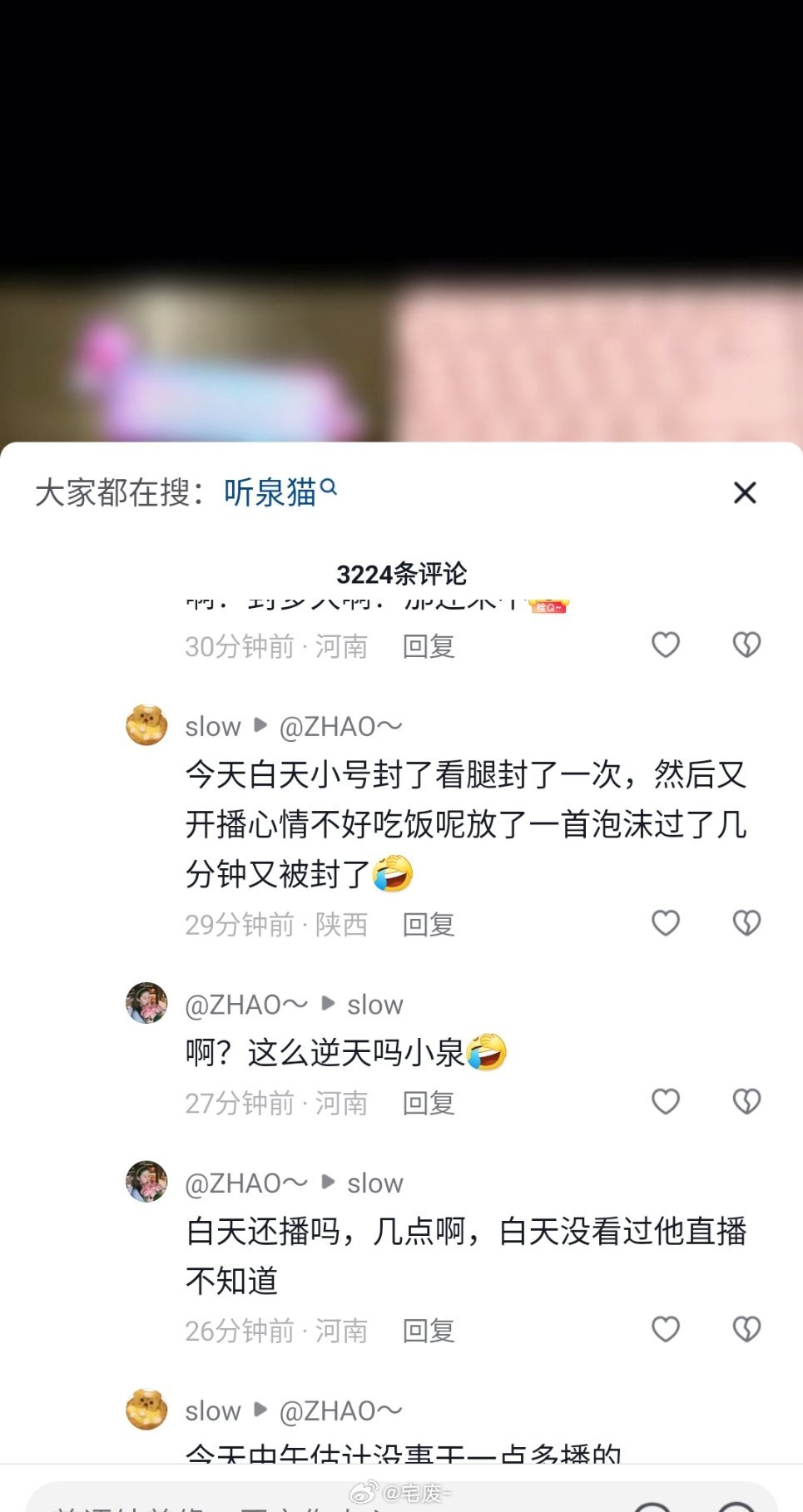Open @ZHAO~ avatar on 啊？这么逆天吗小泉 comment
Image resolution: width=803 pixels, height=1512 pixels.
[146, 1003]
